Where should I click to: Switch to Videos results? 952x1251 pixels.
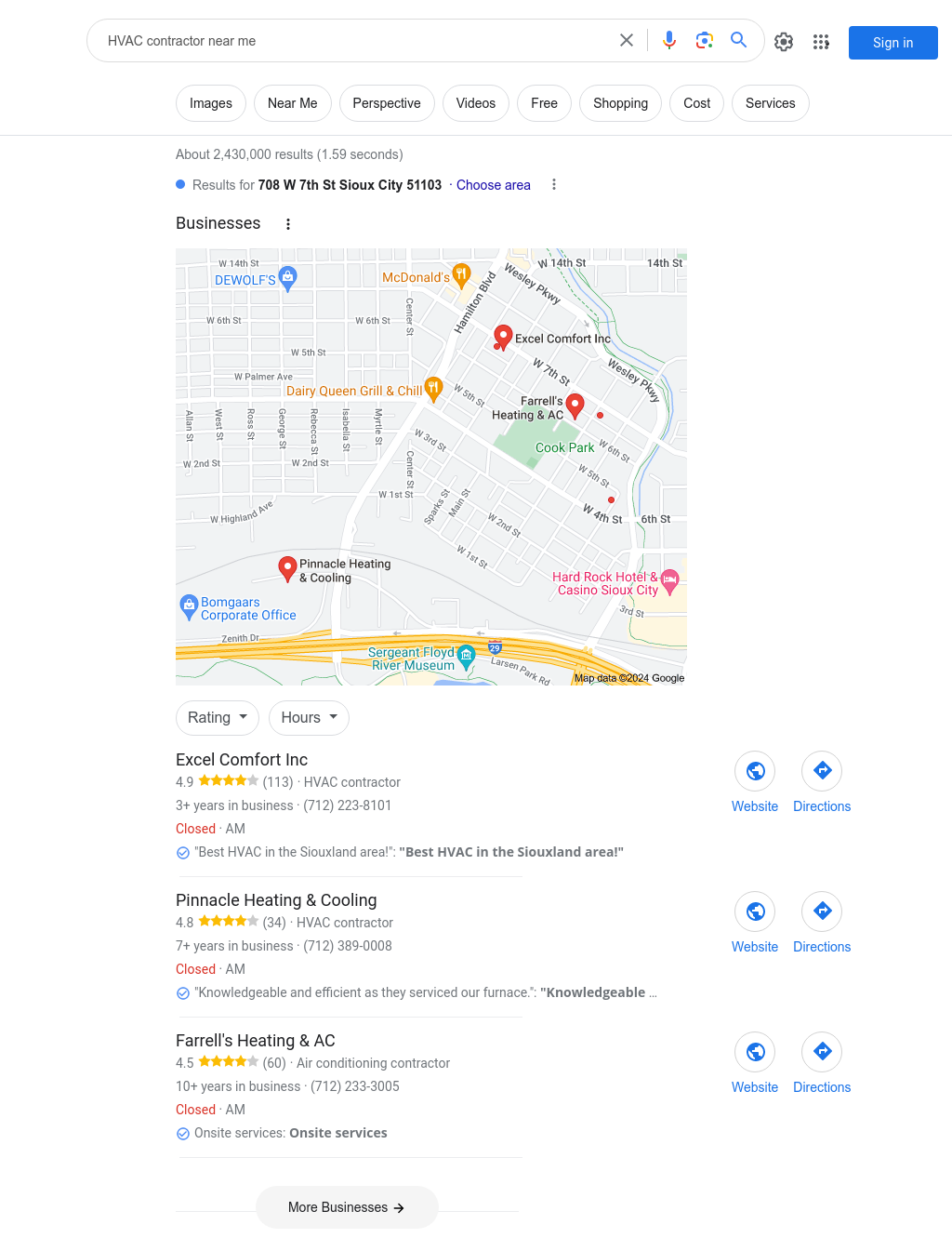475,103
